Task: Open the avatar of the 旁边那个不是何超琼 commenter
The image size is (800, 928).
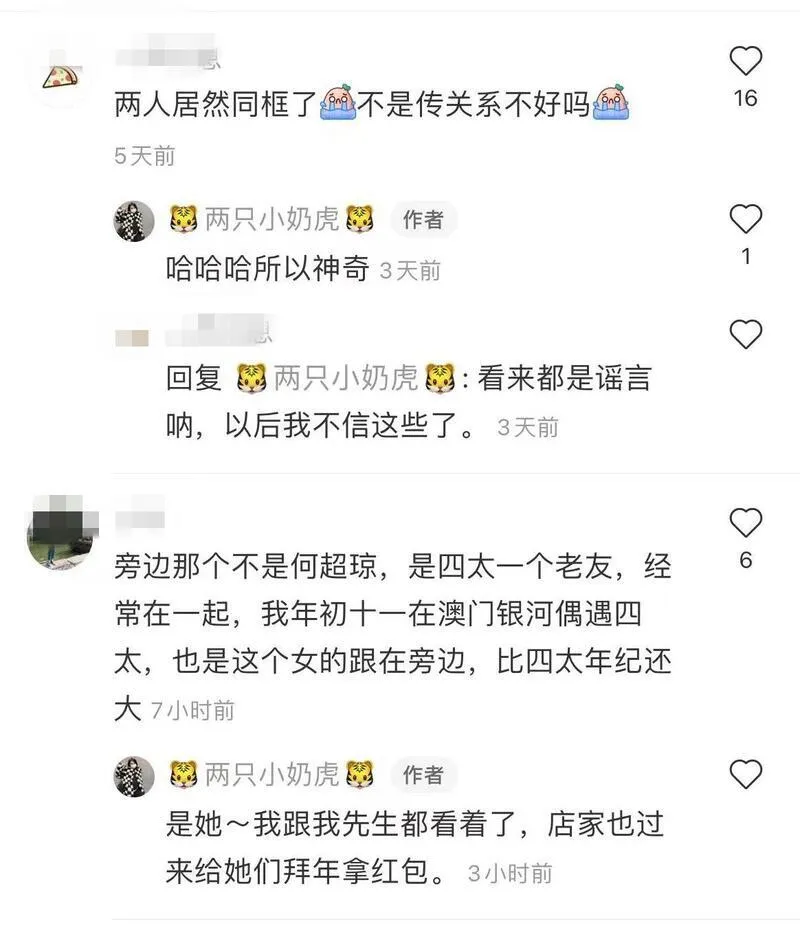Action: 62,531
